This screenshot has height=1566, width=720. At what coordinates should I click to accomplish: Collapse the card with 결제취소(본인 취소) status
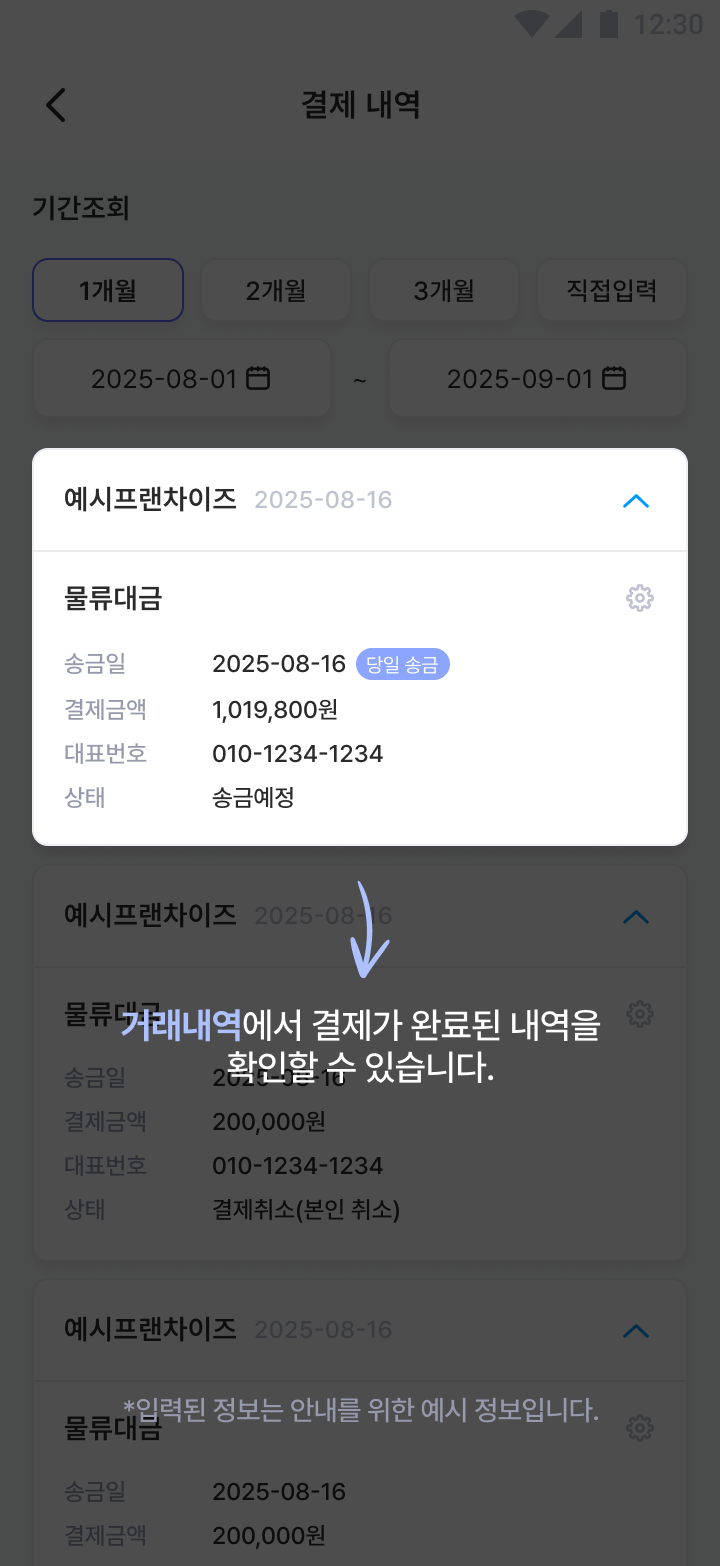pos(636,916)
